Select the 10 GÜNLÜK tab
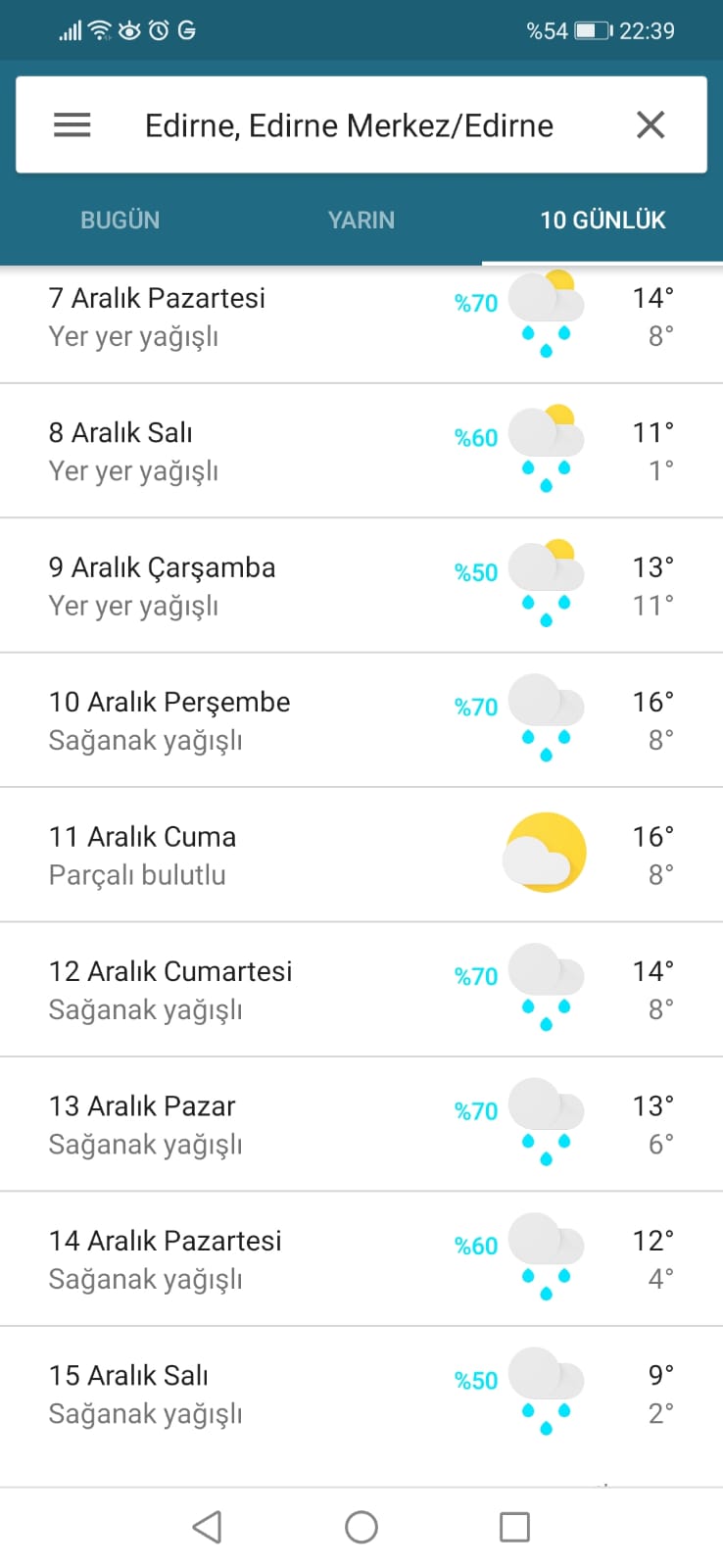Viewport: 723px width, 1568px height. 602,220
